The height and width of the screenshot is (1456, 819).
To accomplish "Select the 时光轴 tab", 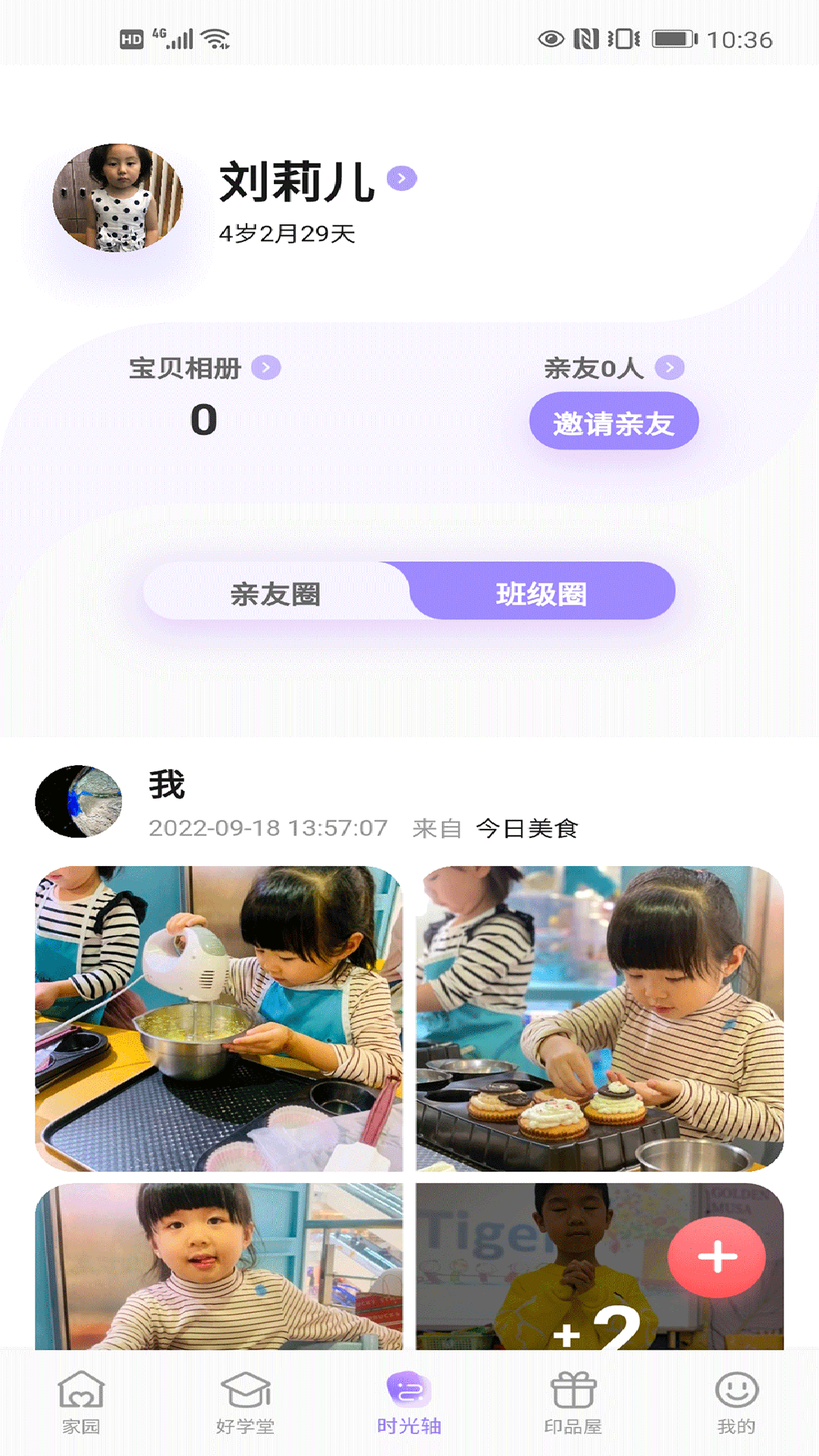I will coord(409,1403).
